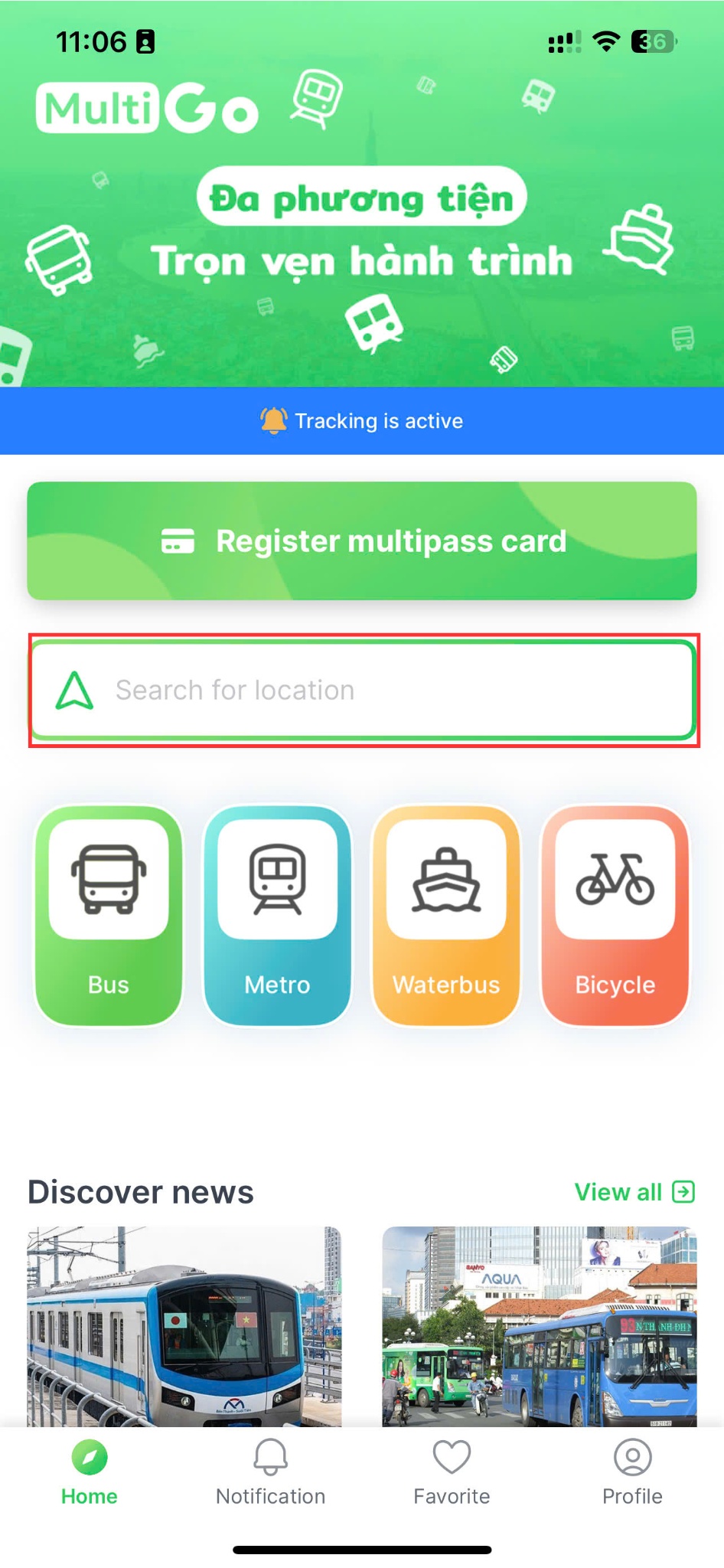Choose the Waterbus option

click(446, 915)
